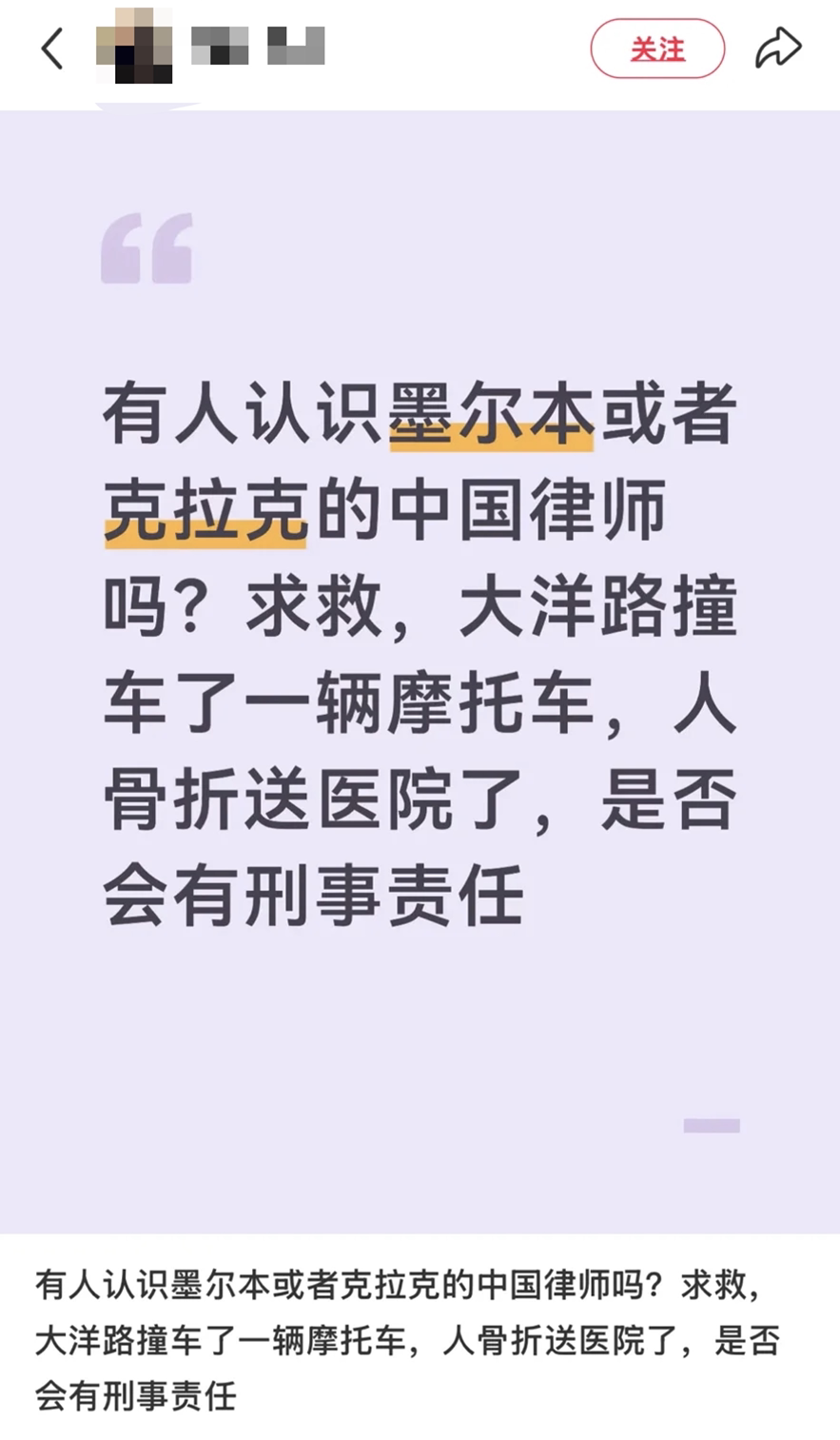Open the post author's profile avatar
The height and width of the screenshot is (1440, 840).
134,46
